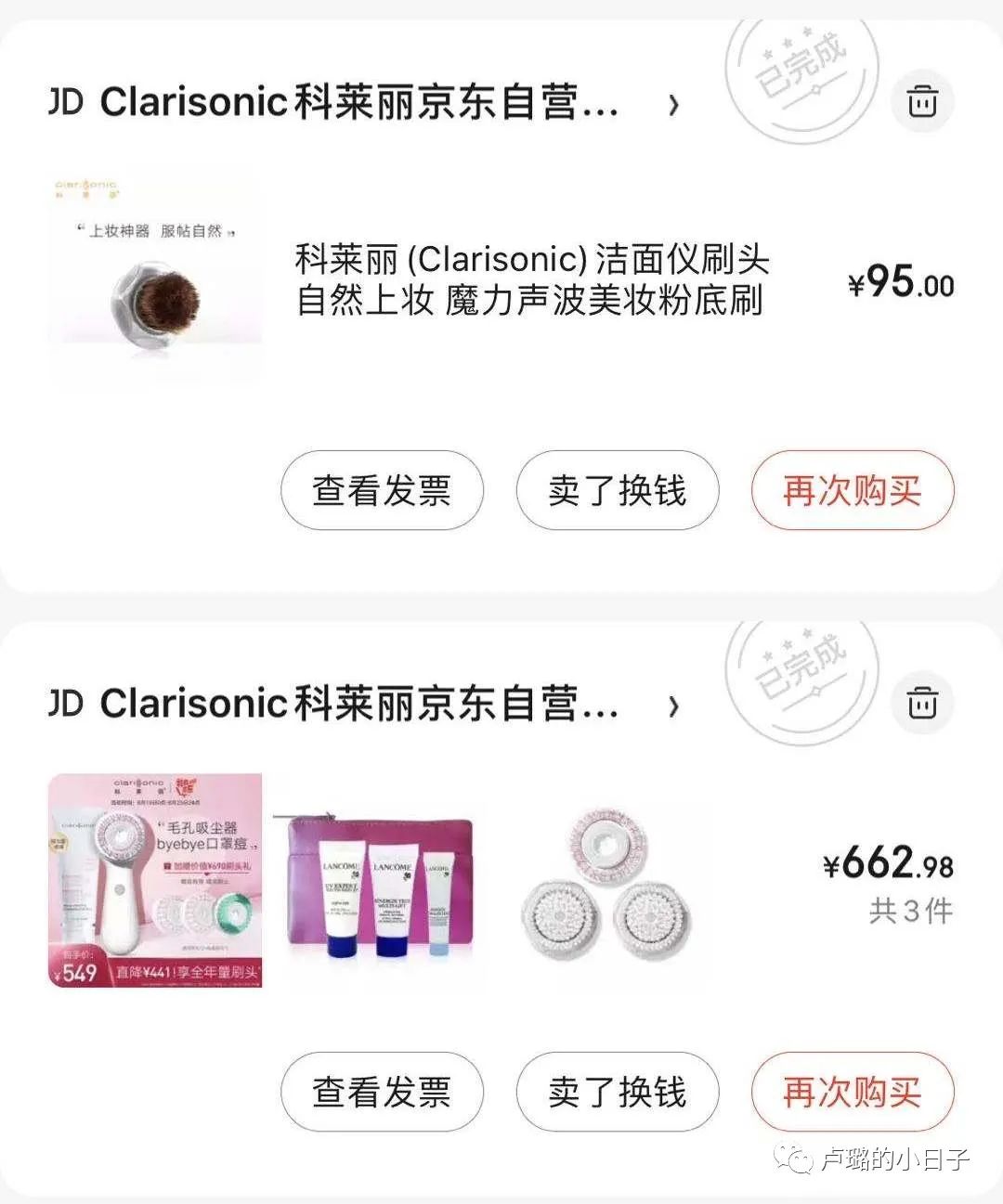Click 再次购买 on the ¥662.98 order
1003x1204 pixels.
pyautogui.click(x=853, y=1093)
